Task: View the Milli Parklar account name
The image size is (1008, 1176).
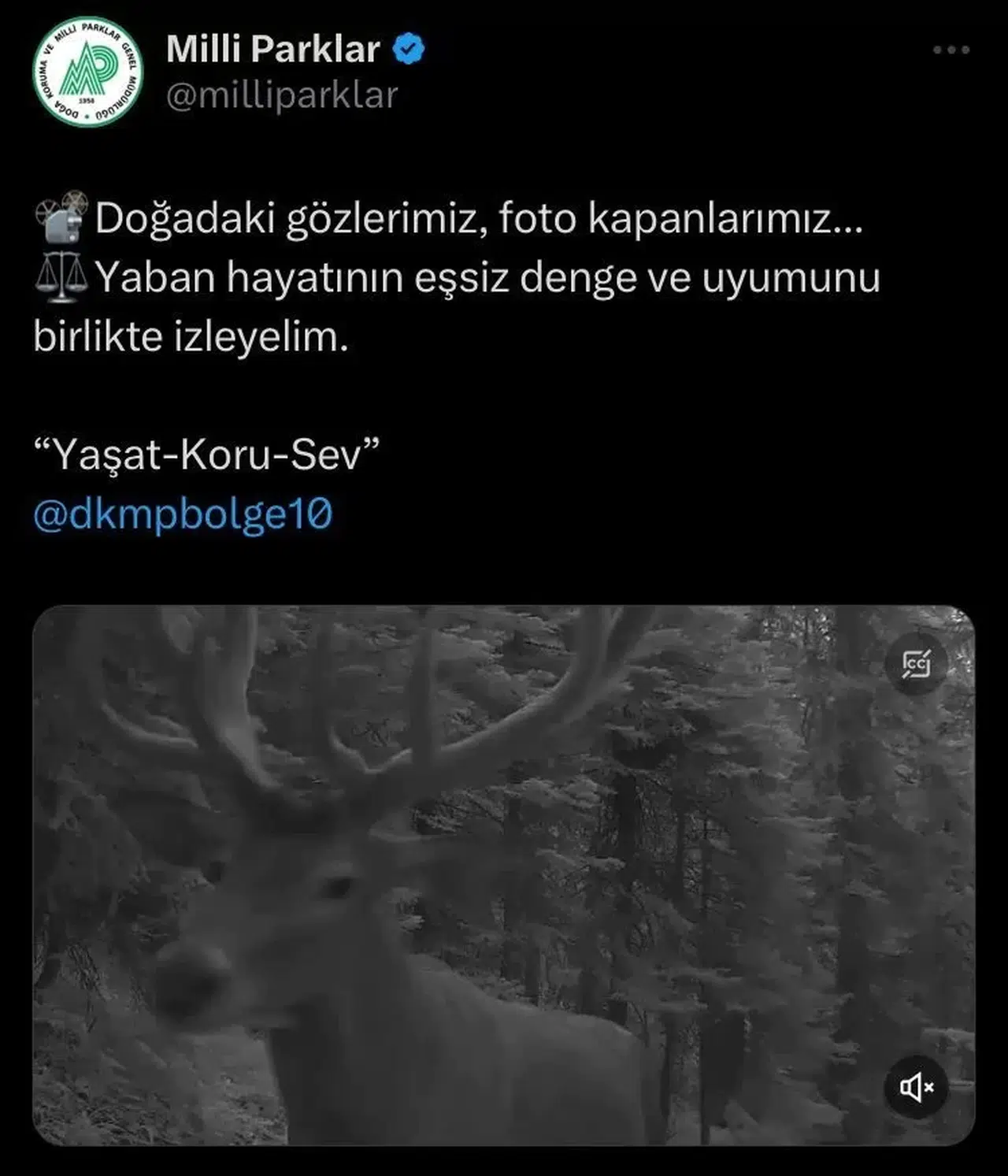Action: point(272,50)
